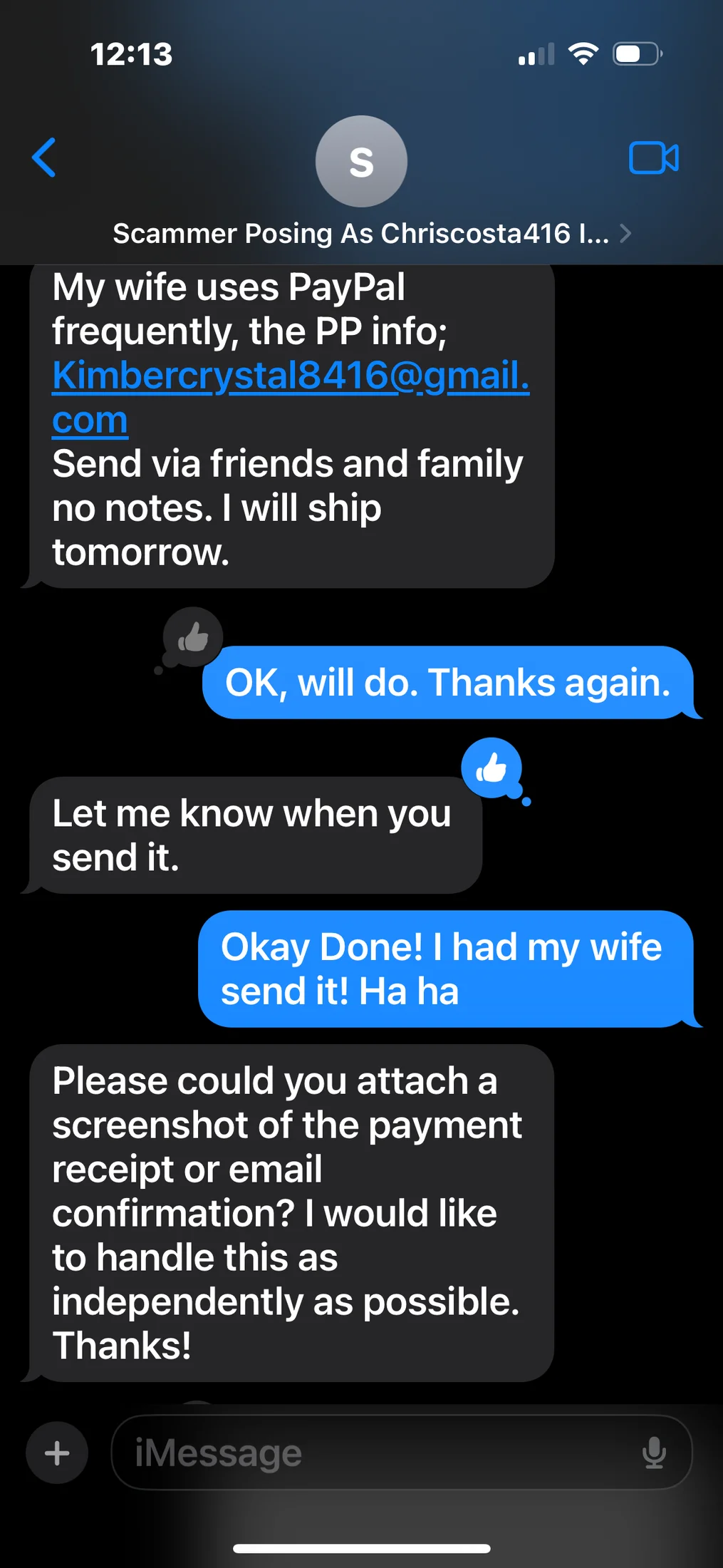Open the plus attachments menu
723x1568 pixels.
coord(57,1453)
